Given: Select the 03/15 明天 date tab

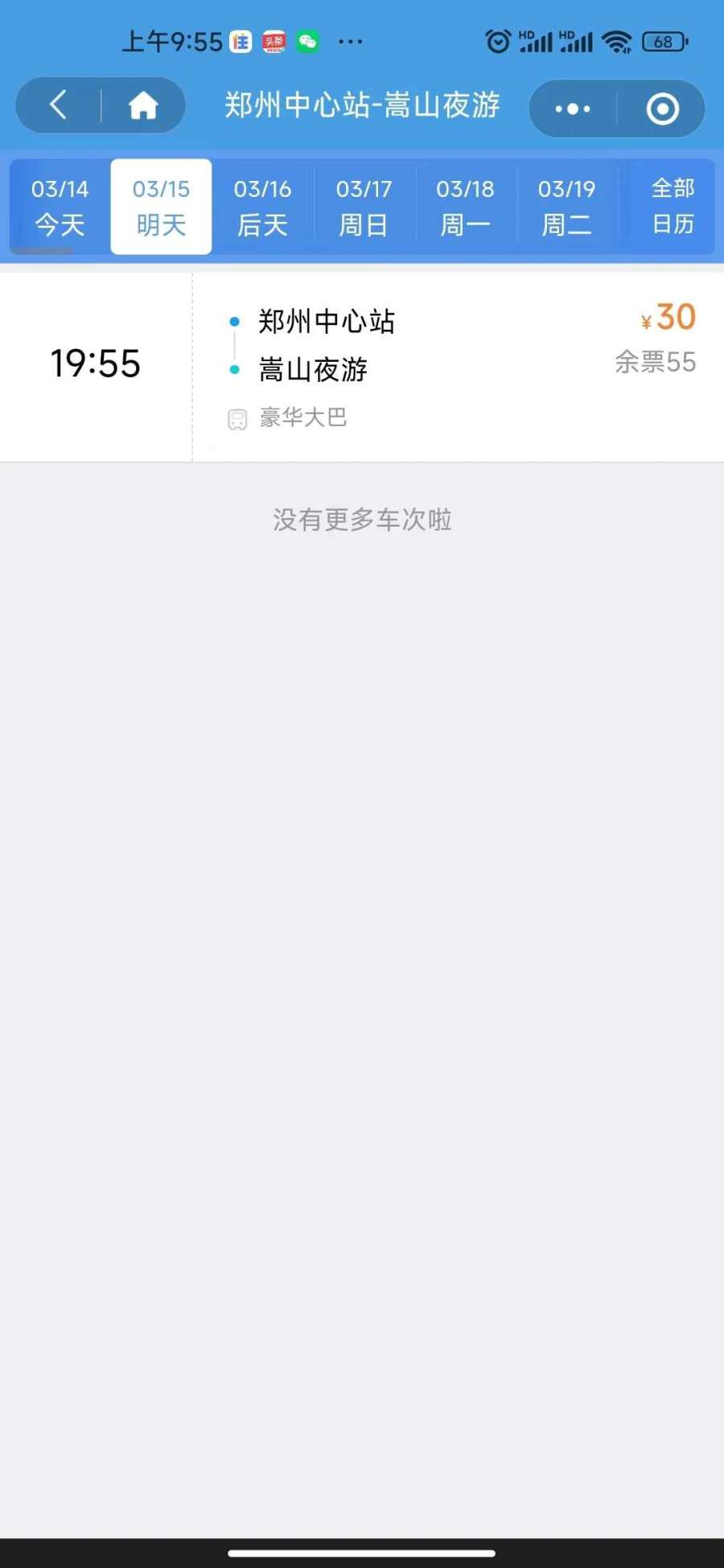Looking at the screenshot, I should [161, 207].
